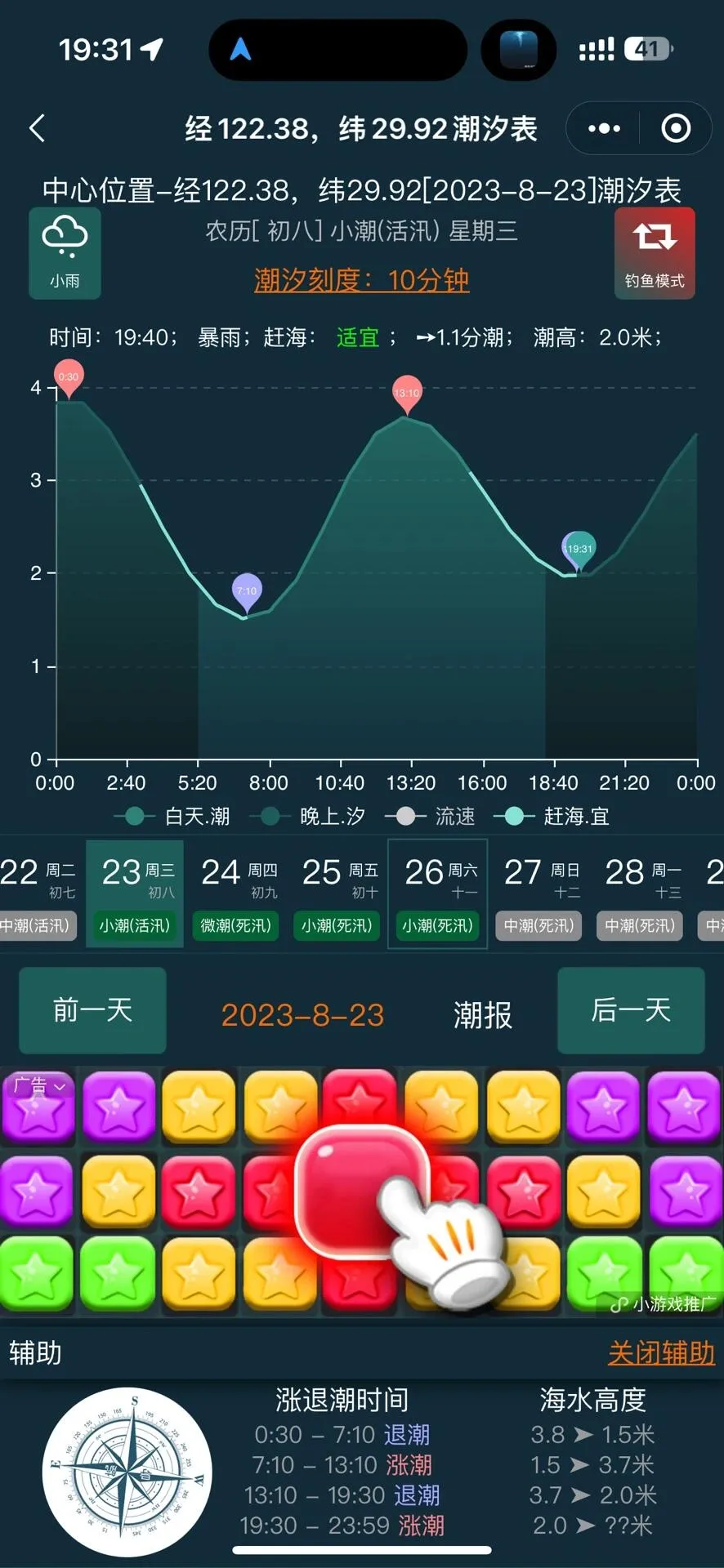The image size is (724, 1568).
Task: Open the 潮报 tide report
Action: (x=483, y=1015)
